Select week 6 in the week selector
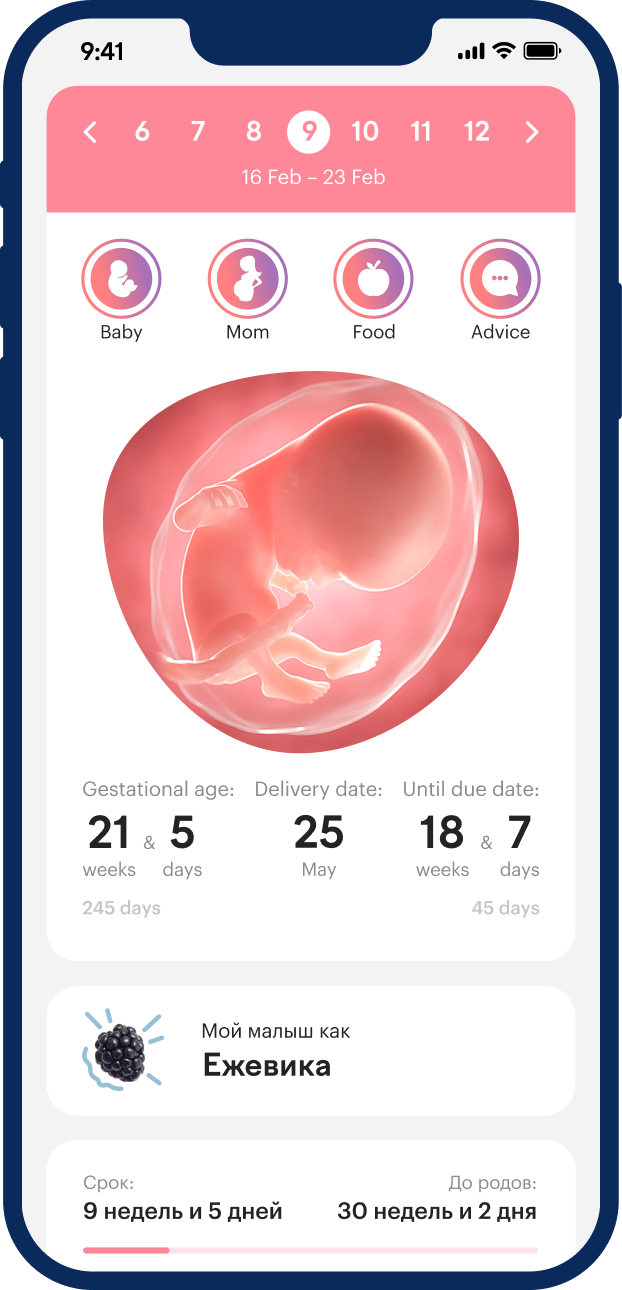Image resolution: width=622 pixels, height=1290 pixels. (142, 132)
